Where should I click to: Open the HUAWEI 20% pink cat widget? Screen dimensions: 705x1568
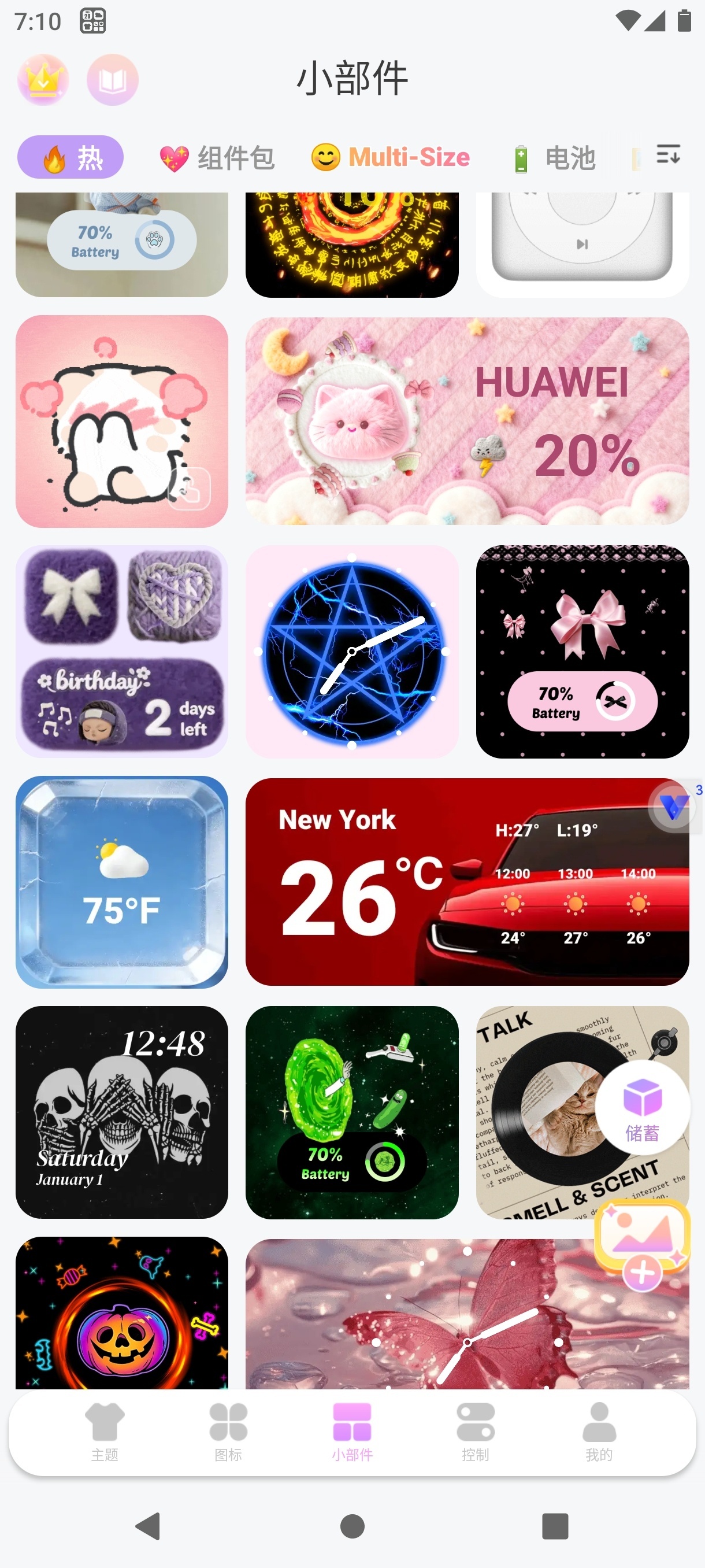click(x=467, y=421)
